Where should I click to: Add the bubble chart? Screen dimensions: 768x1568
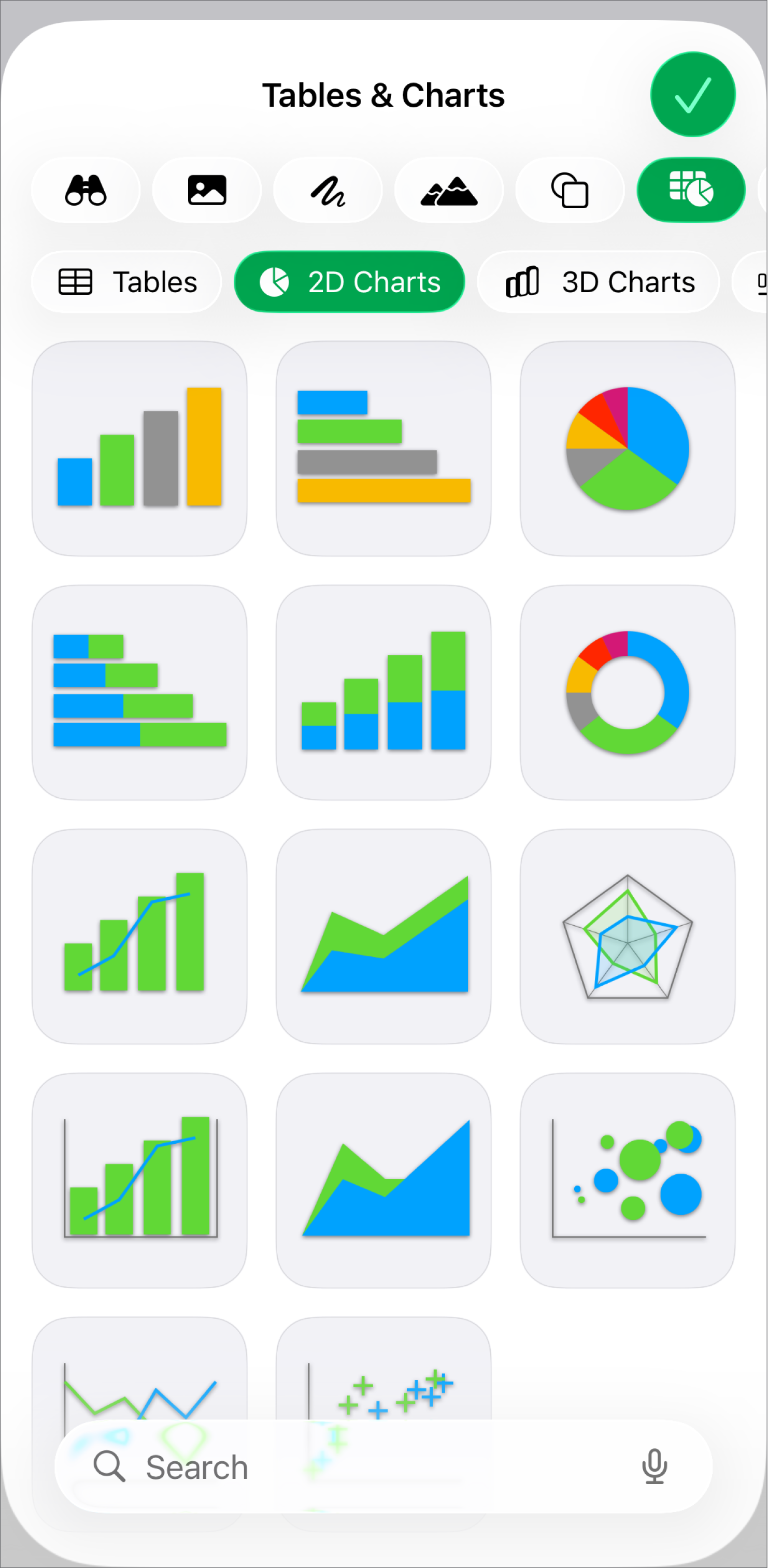tap(628, 1181)
